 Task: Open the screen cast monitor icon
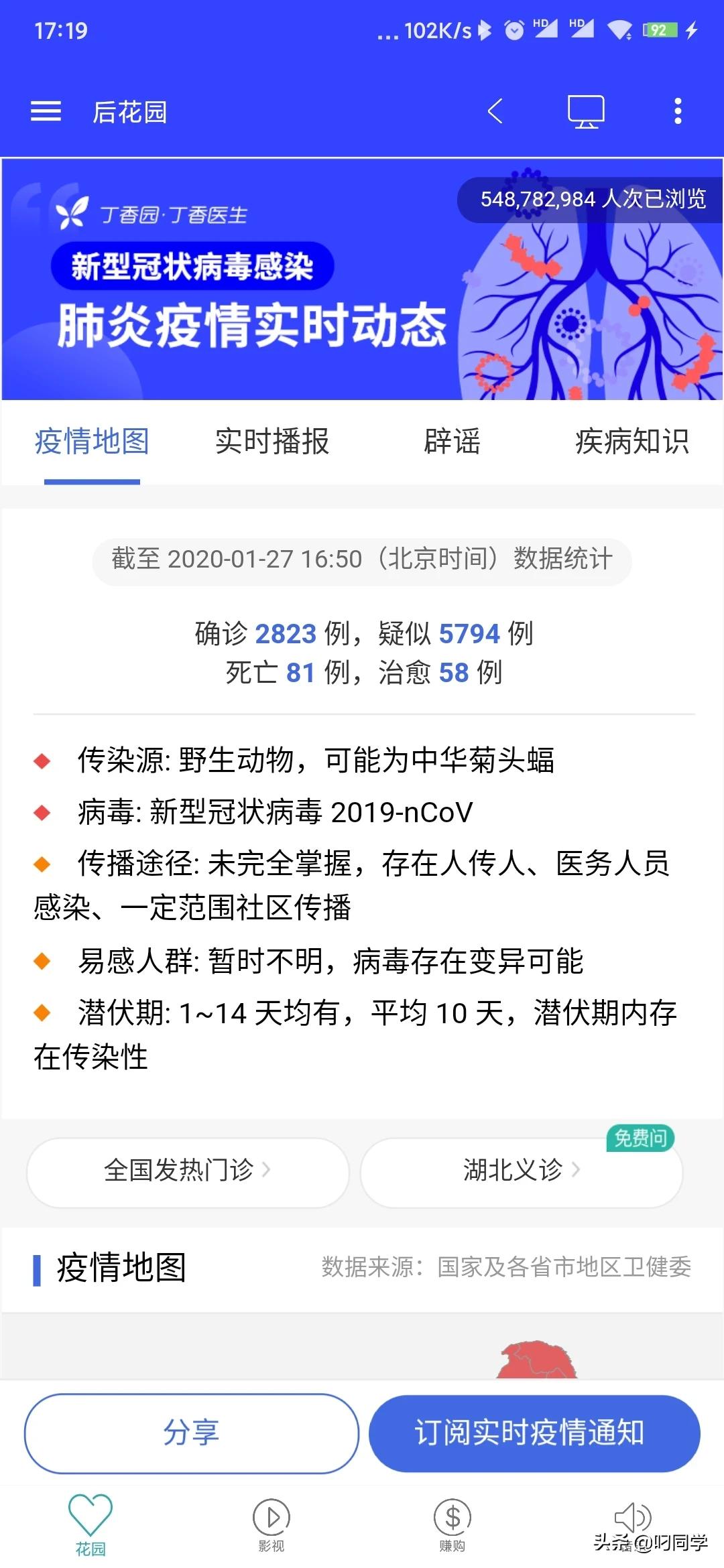pyautogui.click(x=586, y=111)
